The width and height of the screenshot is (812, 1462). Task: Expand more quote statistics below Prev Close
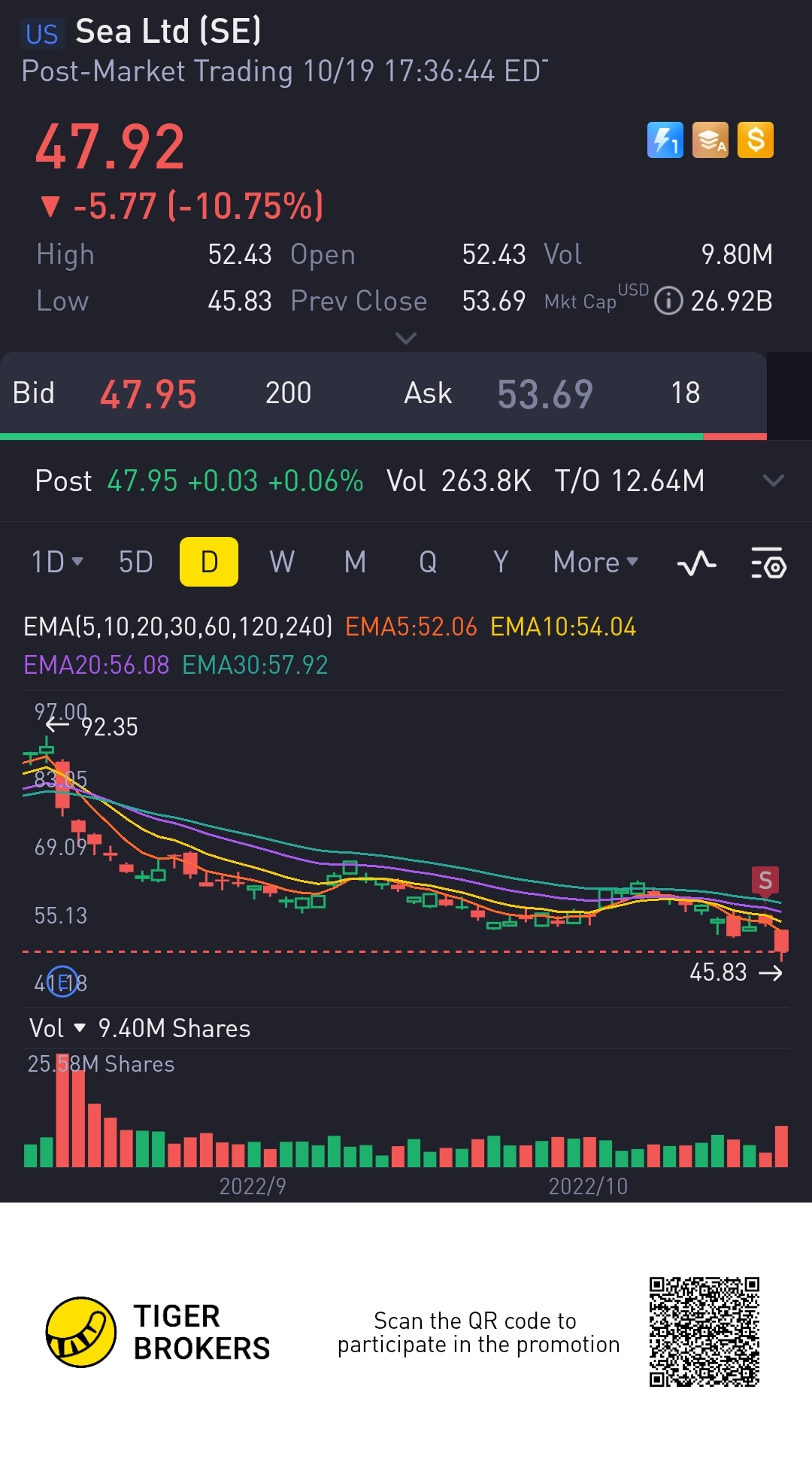click(x=406, y=338)
